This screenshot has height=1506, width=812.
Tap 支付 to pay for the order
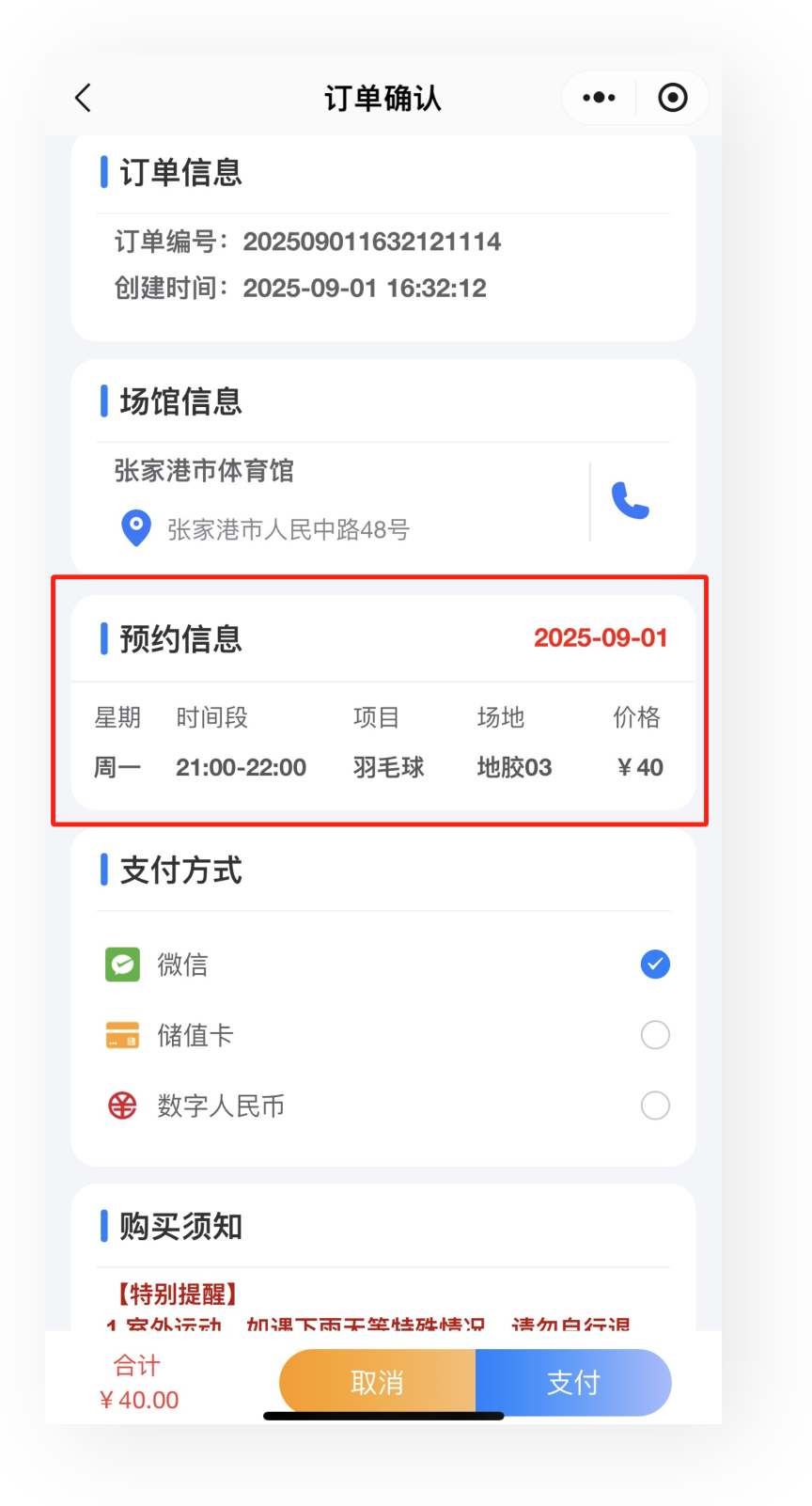click(x=573, y=1382)
